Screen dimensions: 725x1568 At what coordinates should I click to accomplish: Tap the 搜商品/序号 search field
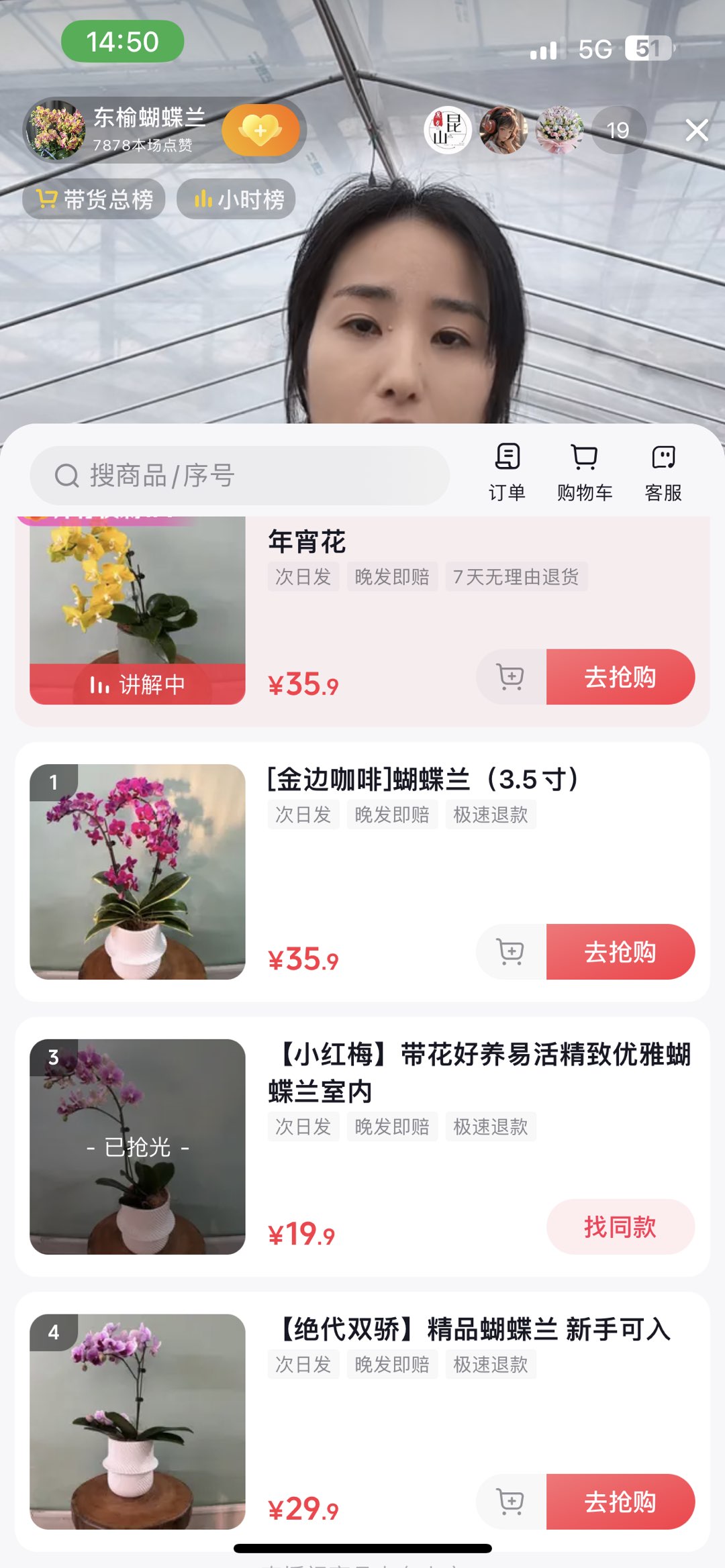click(240, 476)
